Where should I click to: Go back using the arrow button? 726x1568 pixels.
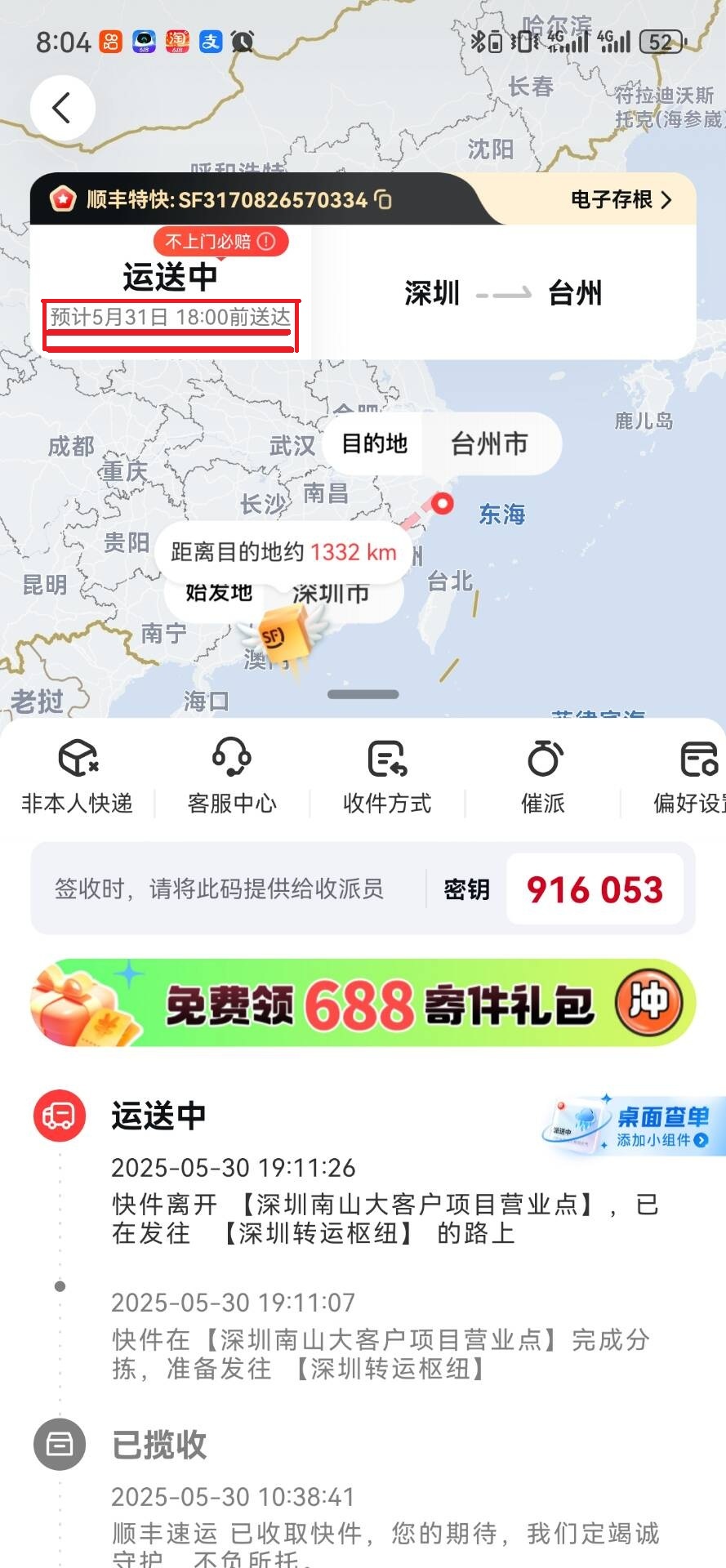coord(63,108)
